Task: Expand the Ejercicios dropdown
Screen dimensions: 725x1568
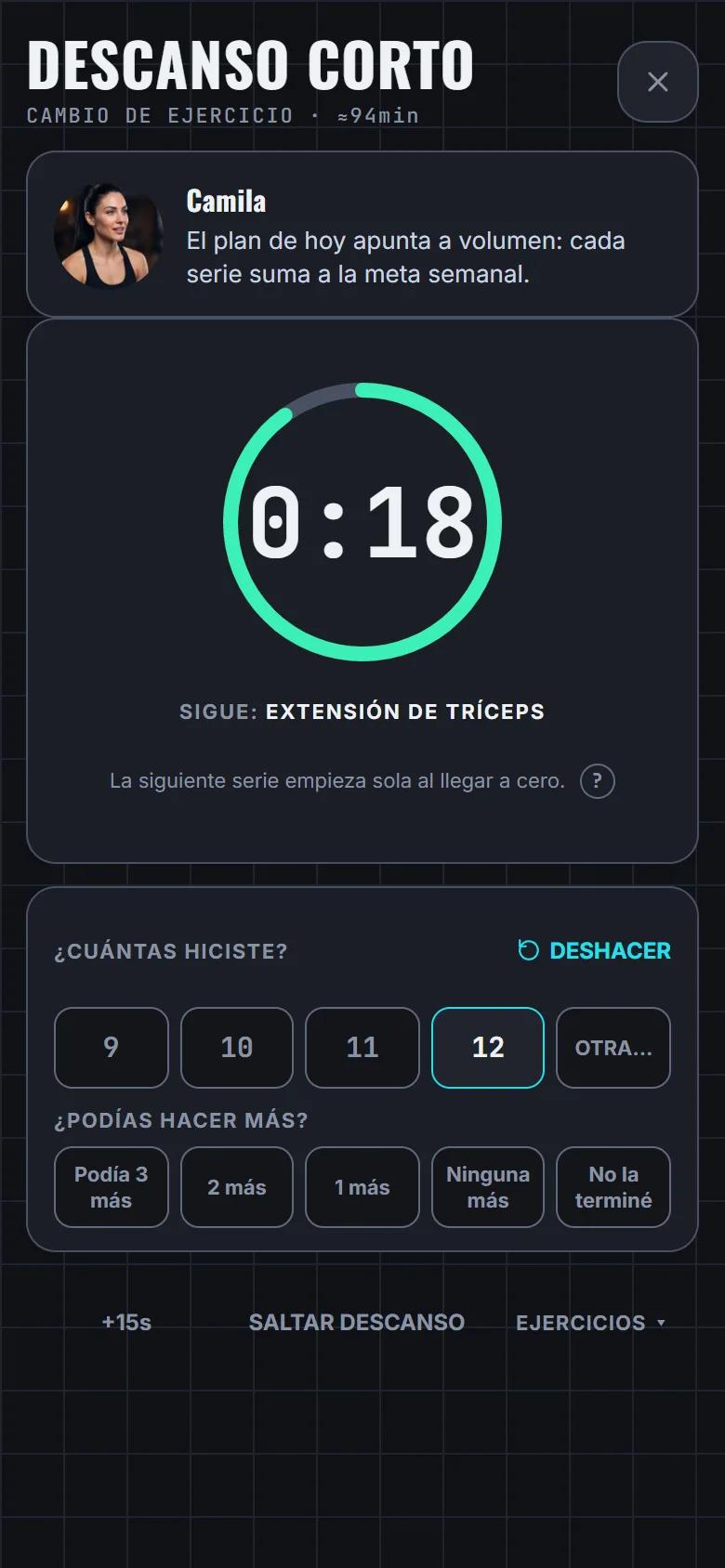Action: (x=591, y=1322)
